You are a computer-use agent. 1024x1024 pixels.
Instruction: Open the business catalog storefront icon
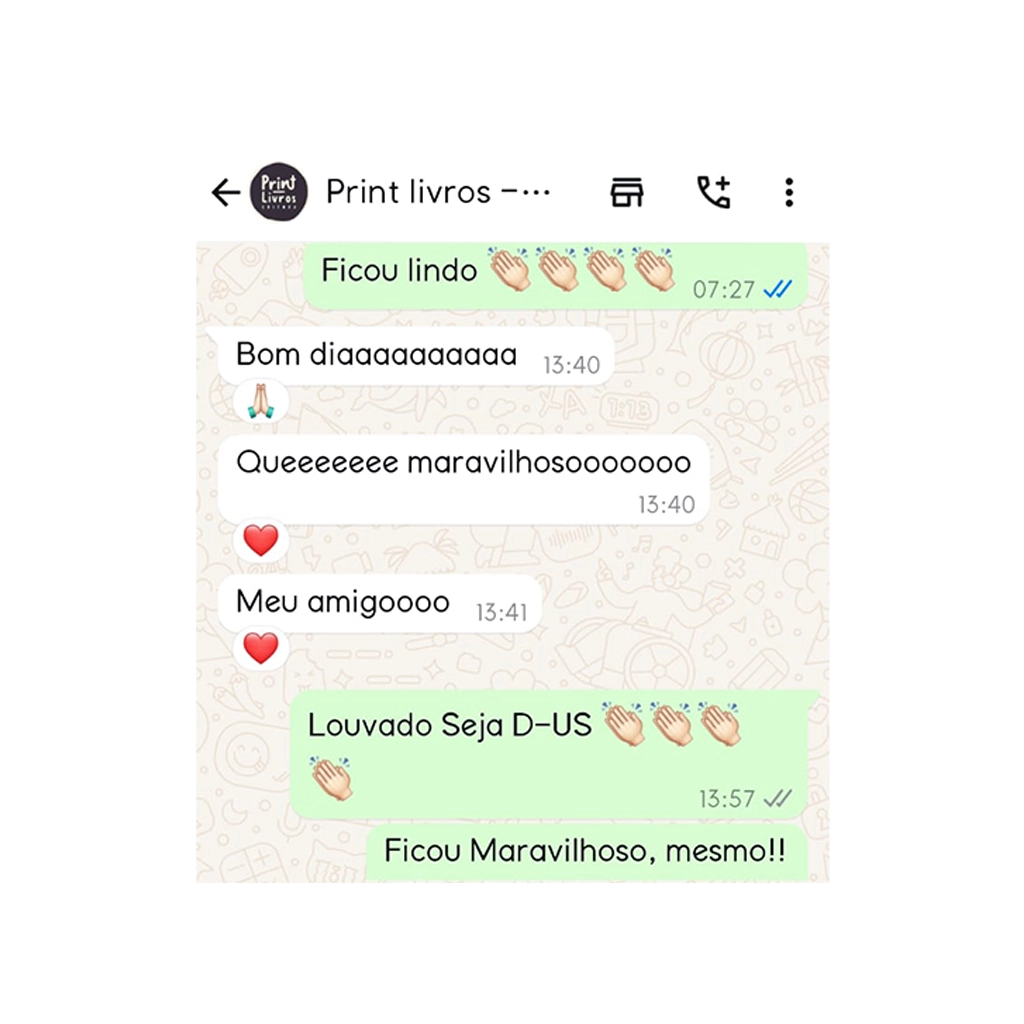[x=628, y=192]
